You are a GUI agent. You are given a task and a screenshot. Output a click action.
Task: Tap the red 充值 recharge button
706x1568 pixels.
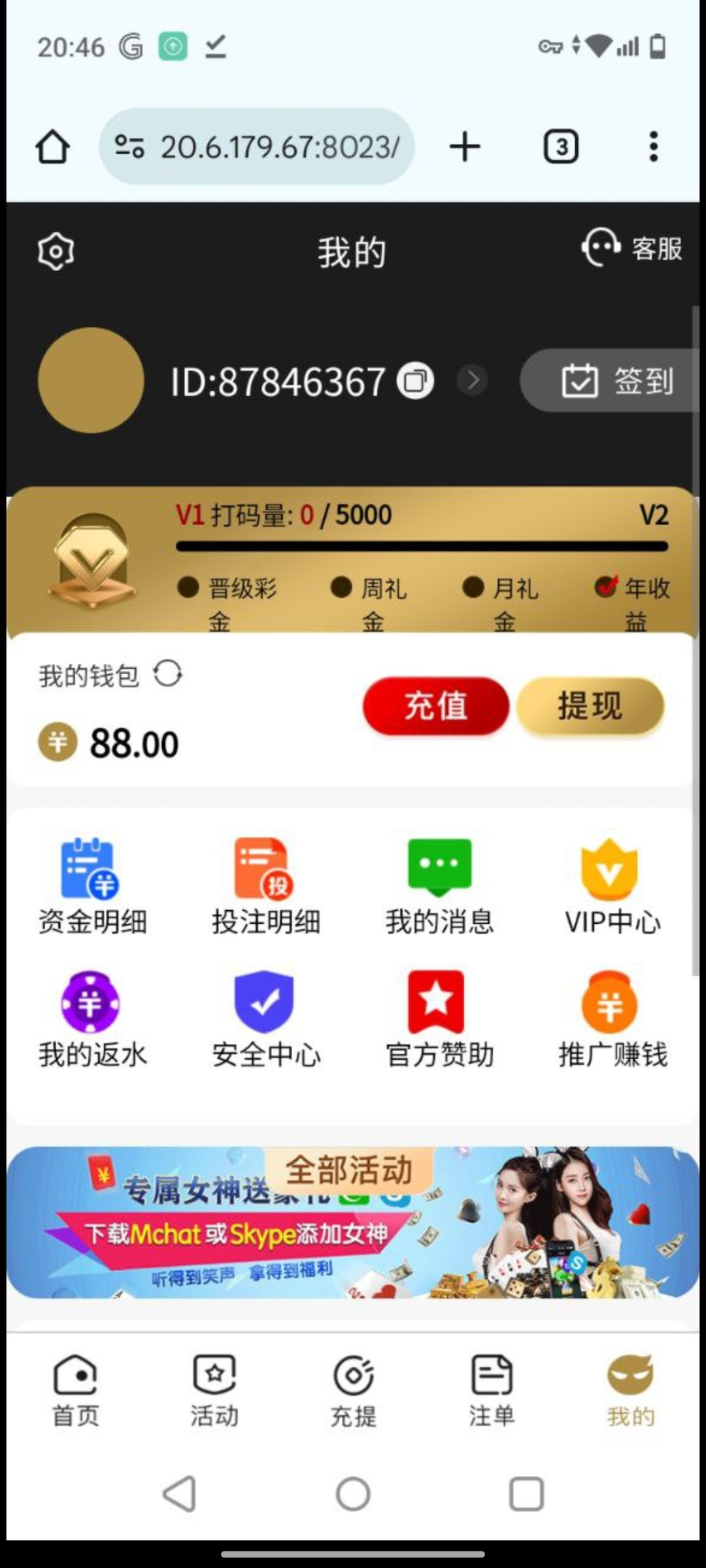435,706
